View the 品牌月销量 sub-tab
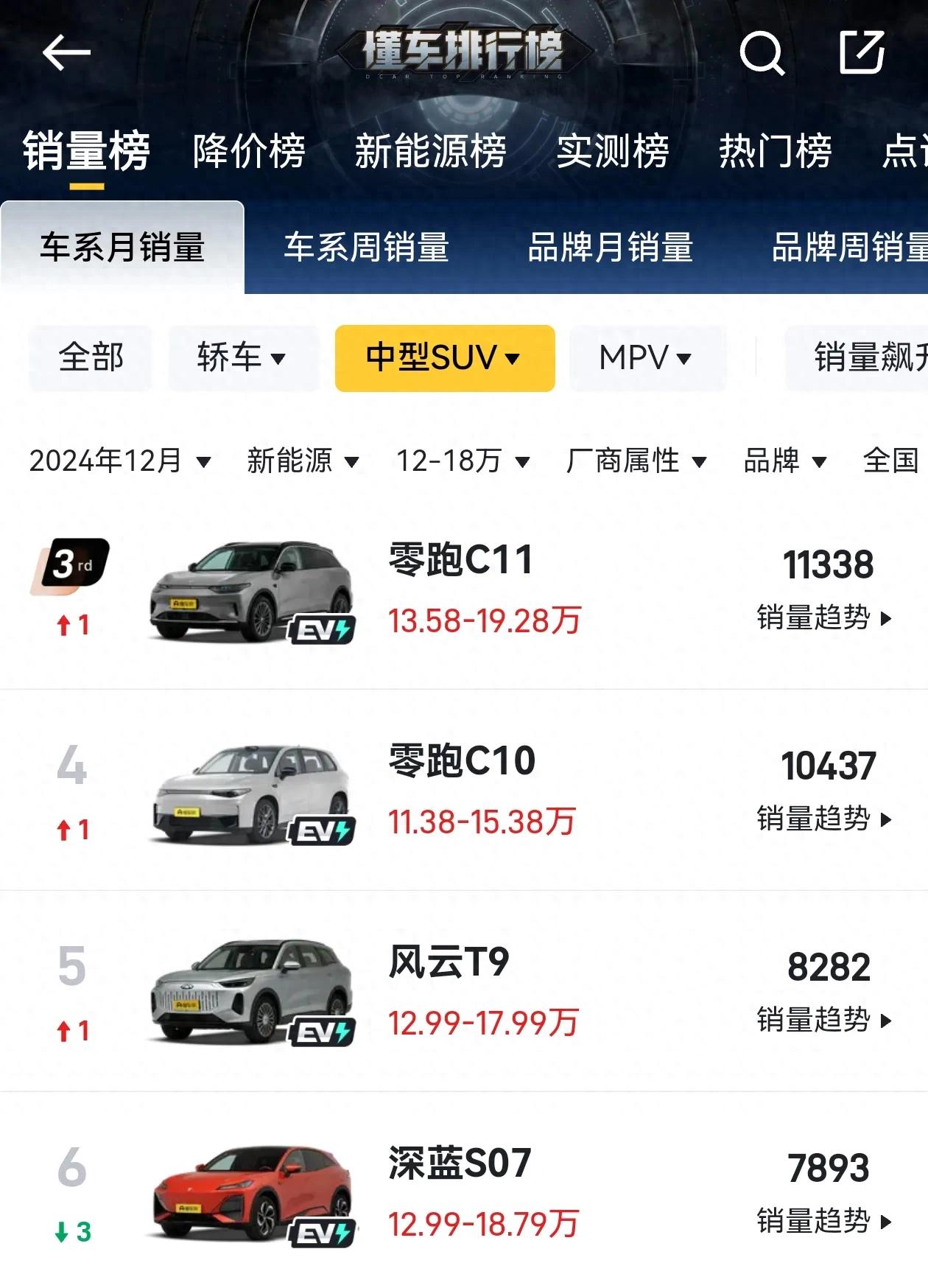The height and width of the screenshot is (1288, 928). [610, 248]
